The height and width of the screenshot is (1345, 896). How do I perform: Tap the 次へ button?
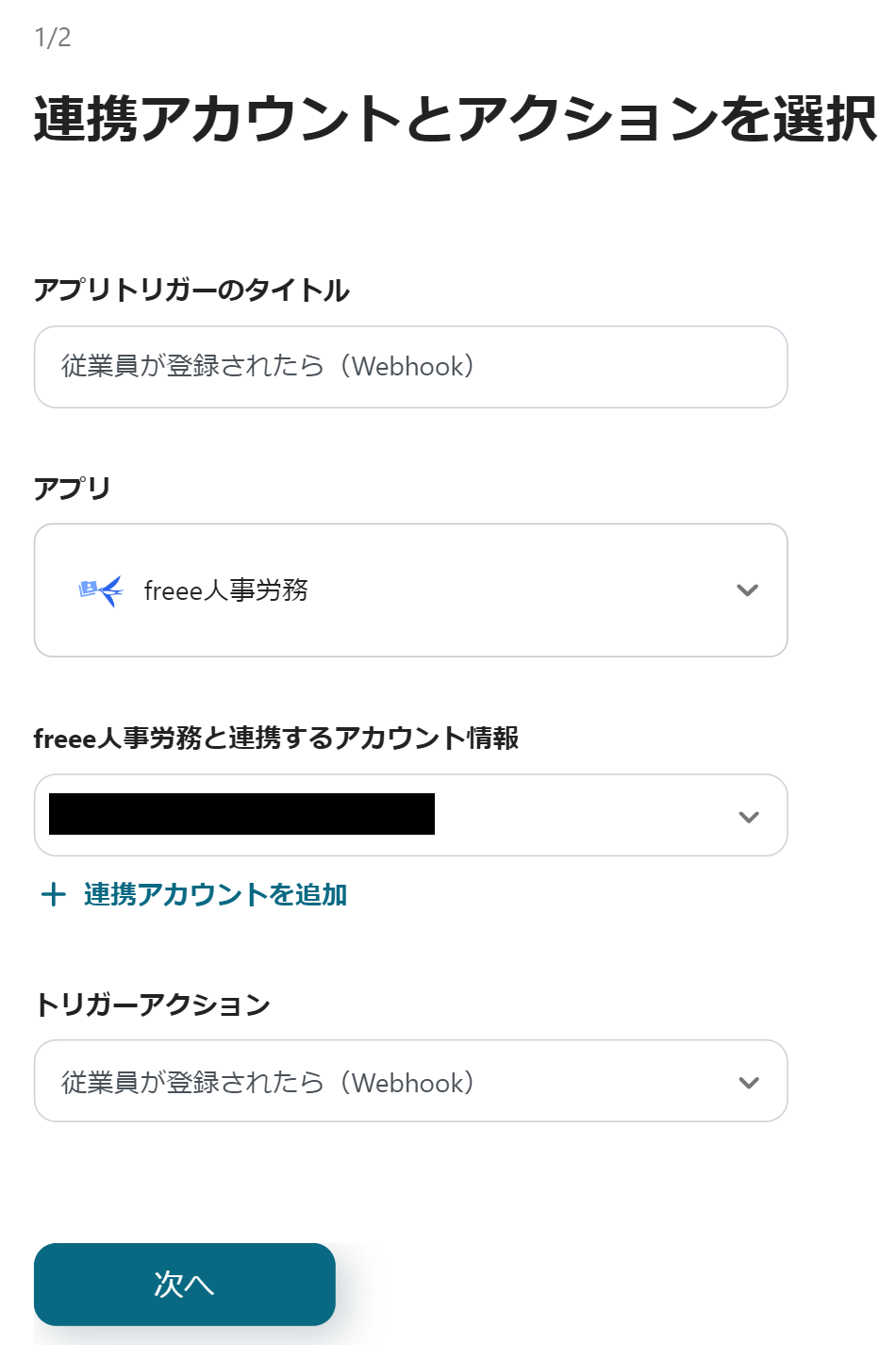(x=185, y=1284)
